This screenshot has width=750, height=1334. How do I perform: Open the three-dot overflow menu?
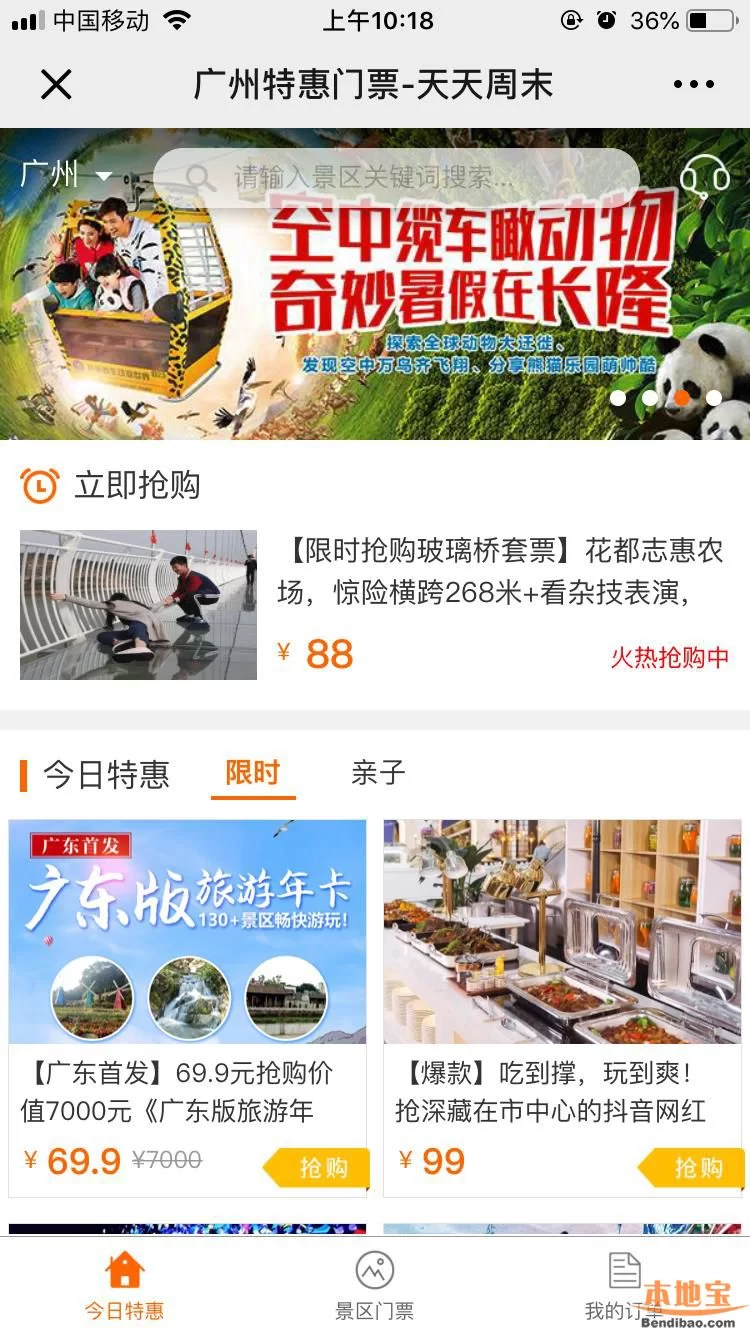693,84
